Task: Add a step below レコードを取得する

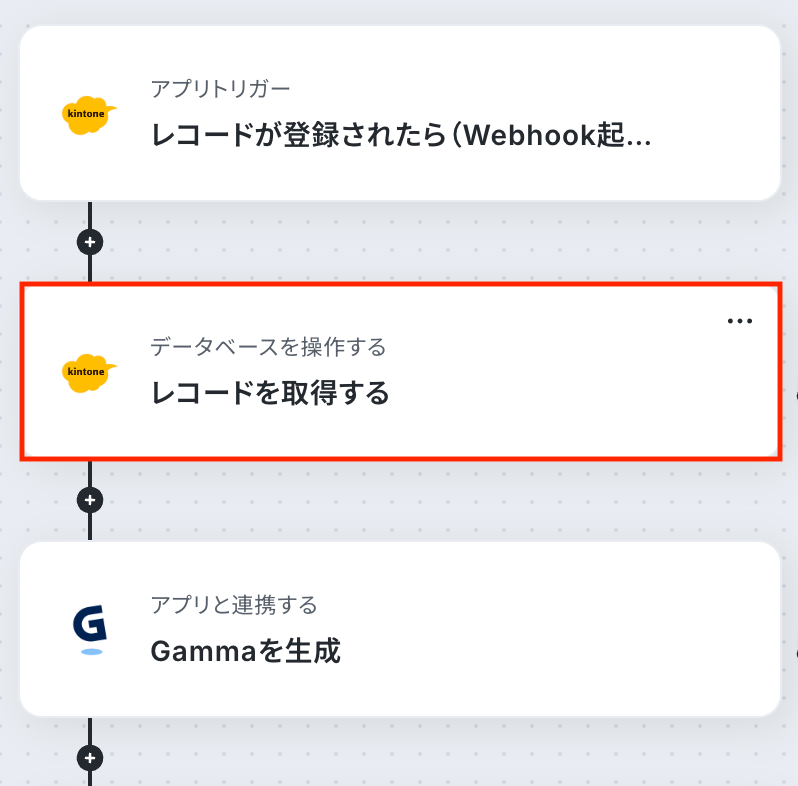Action: [90, 499]
